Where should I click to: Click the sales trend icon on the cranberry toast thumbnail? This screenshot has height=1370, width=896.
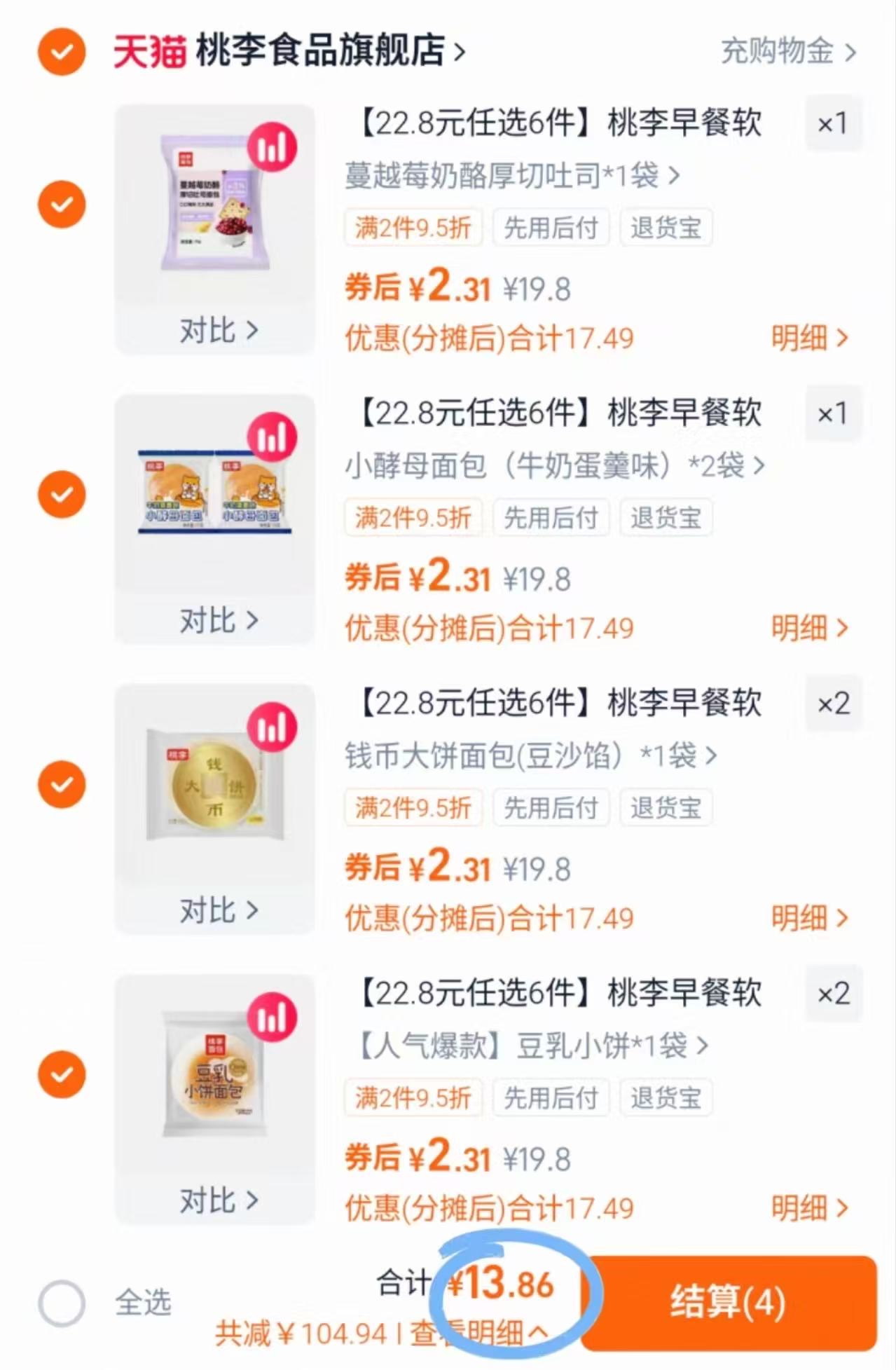click(273, 147)
